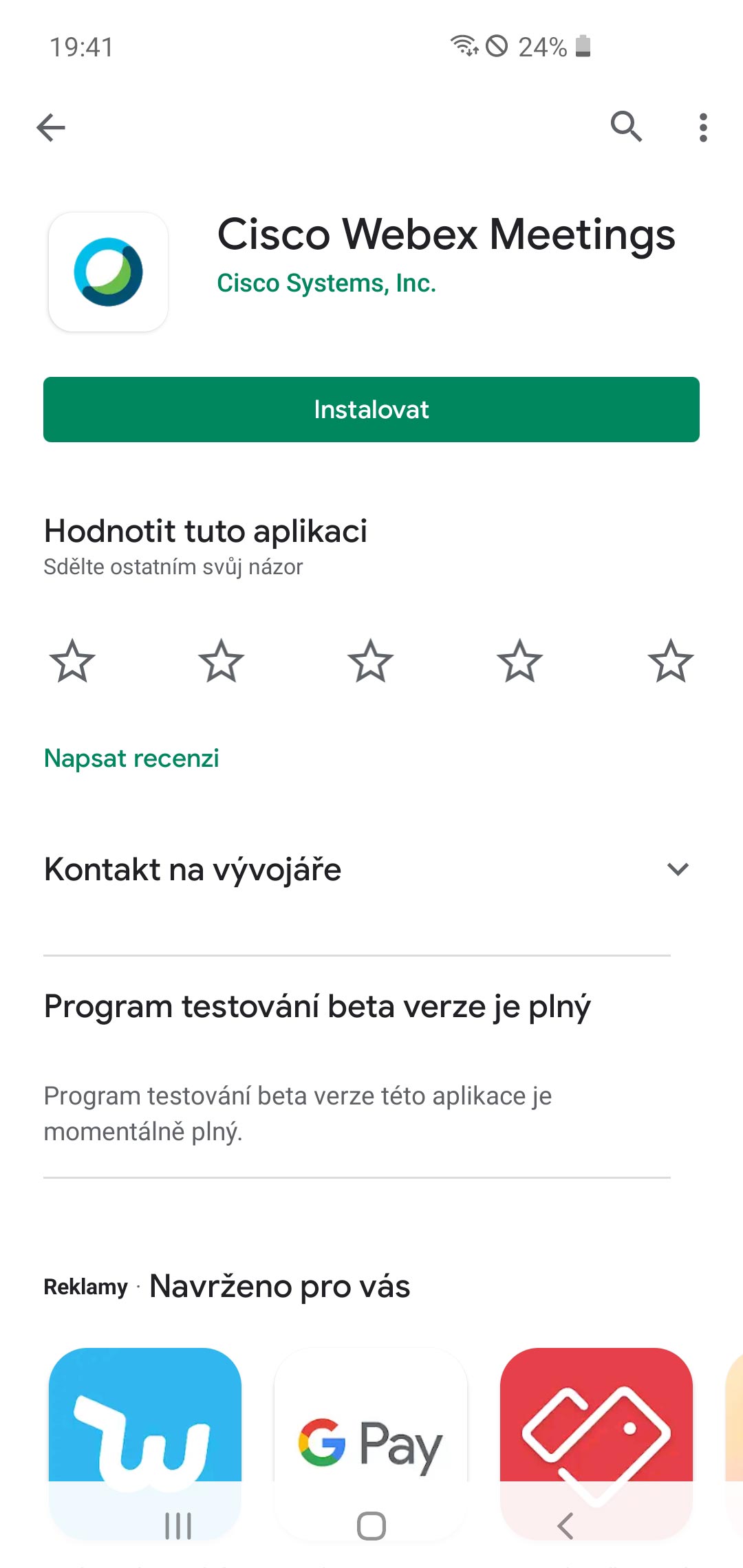Open the recent apps view
This screenshot has height=1568, width=743.
point(178,1526)
